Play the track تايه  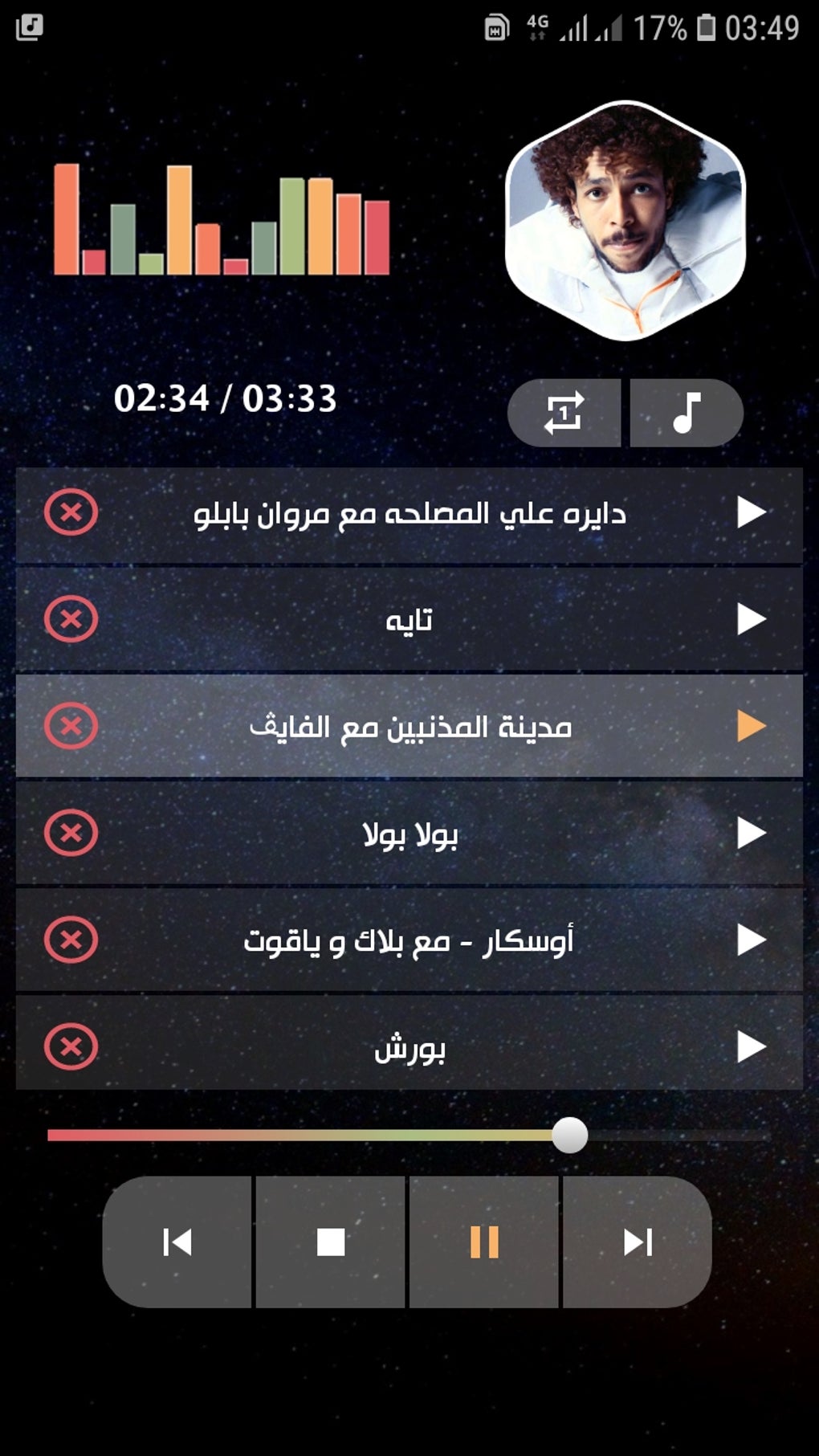tap(751, 619)
